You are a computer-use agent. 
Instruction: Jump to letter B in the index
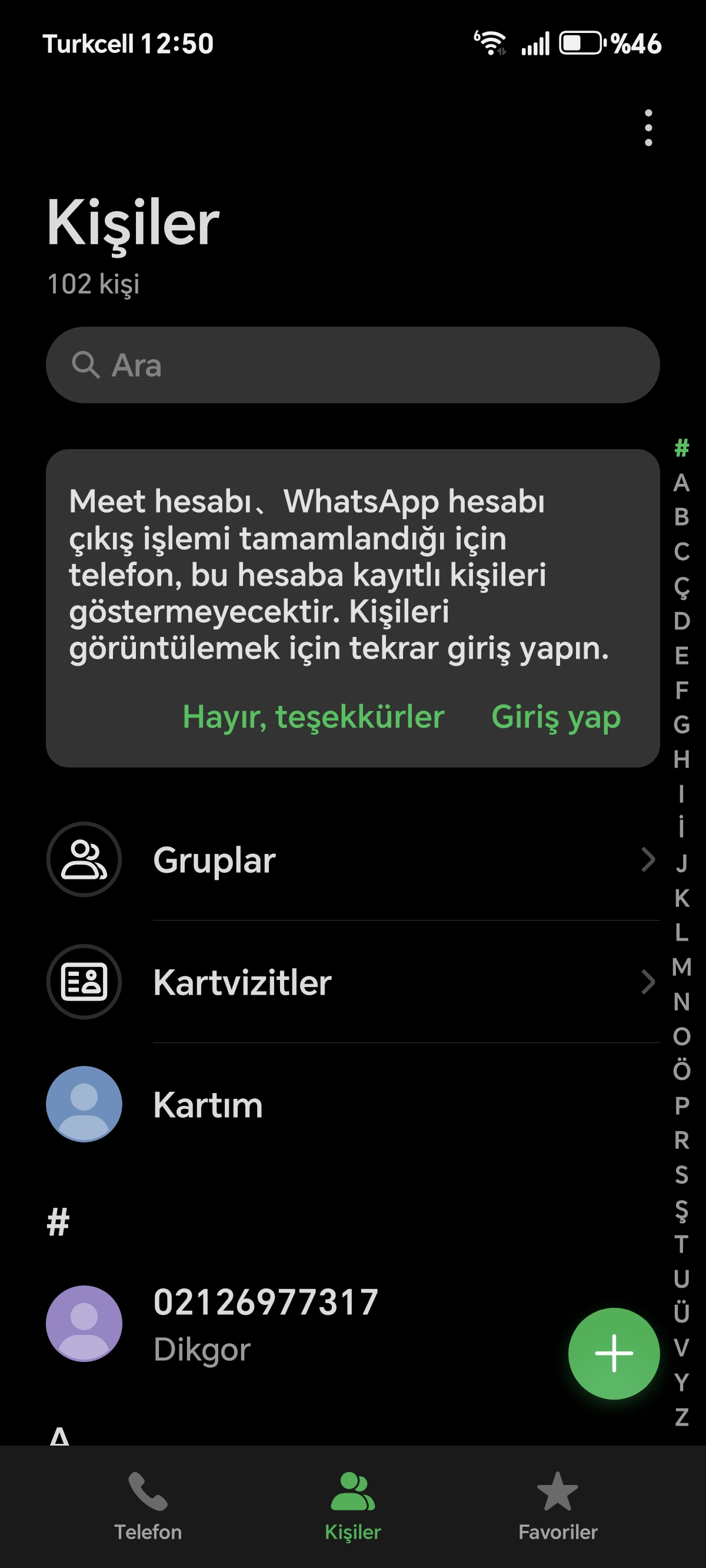[682, 517]
